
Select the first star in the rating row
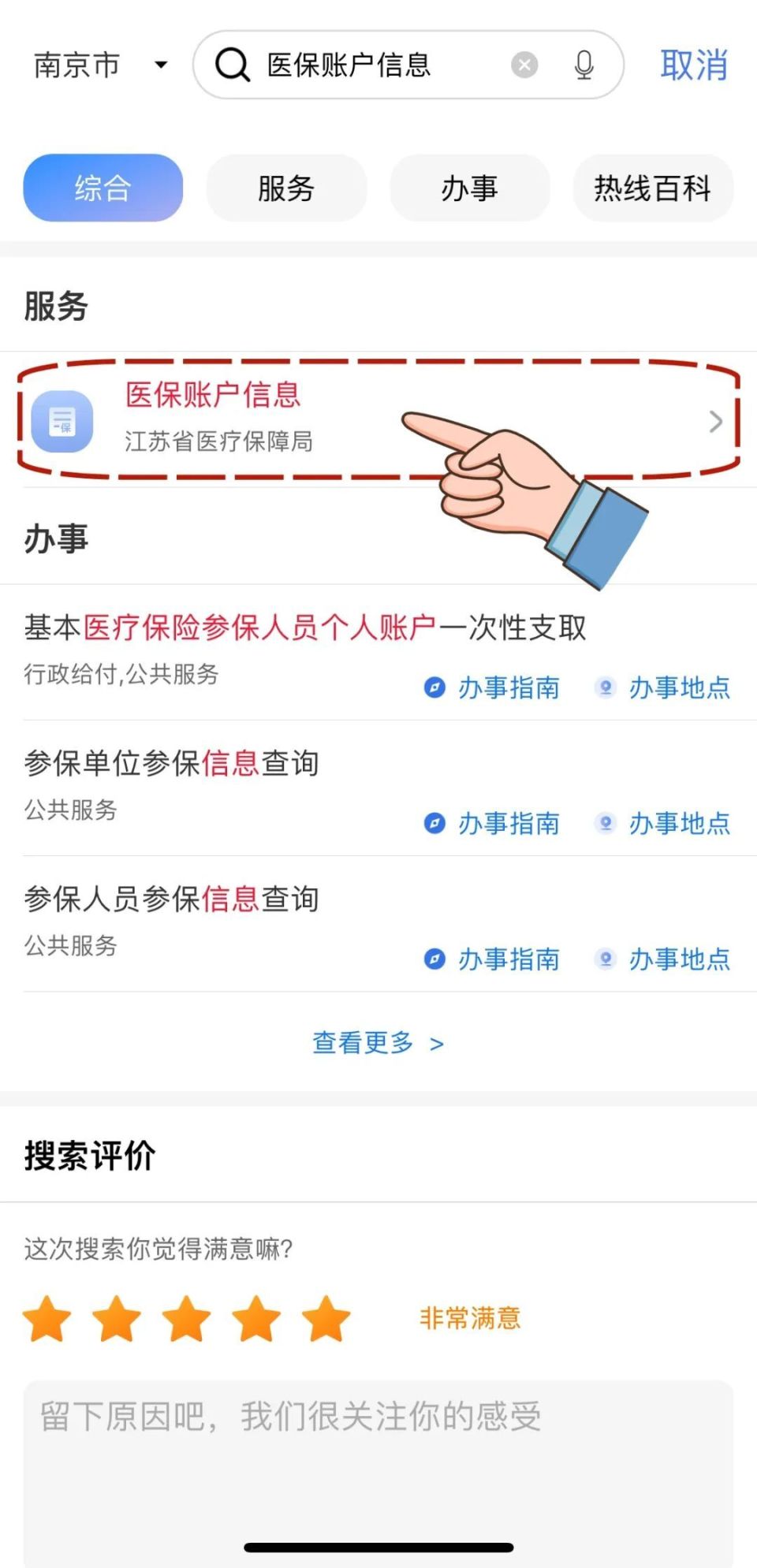tap(47, 1317)
